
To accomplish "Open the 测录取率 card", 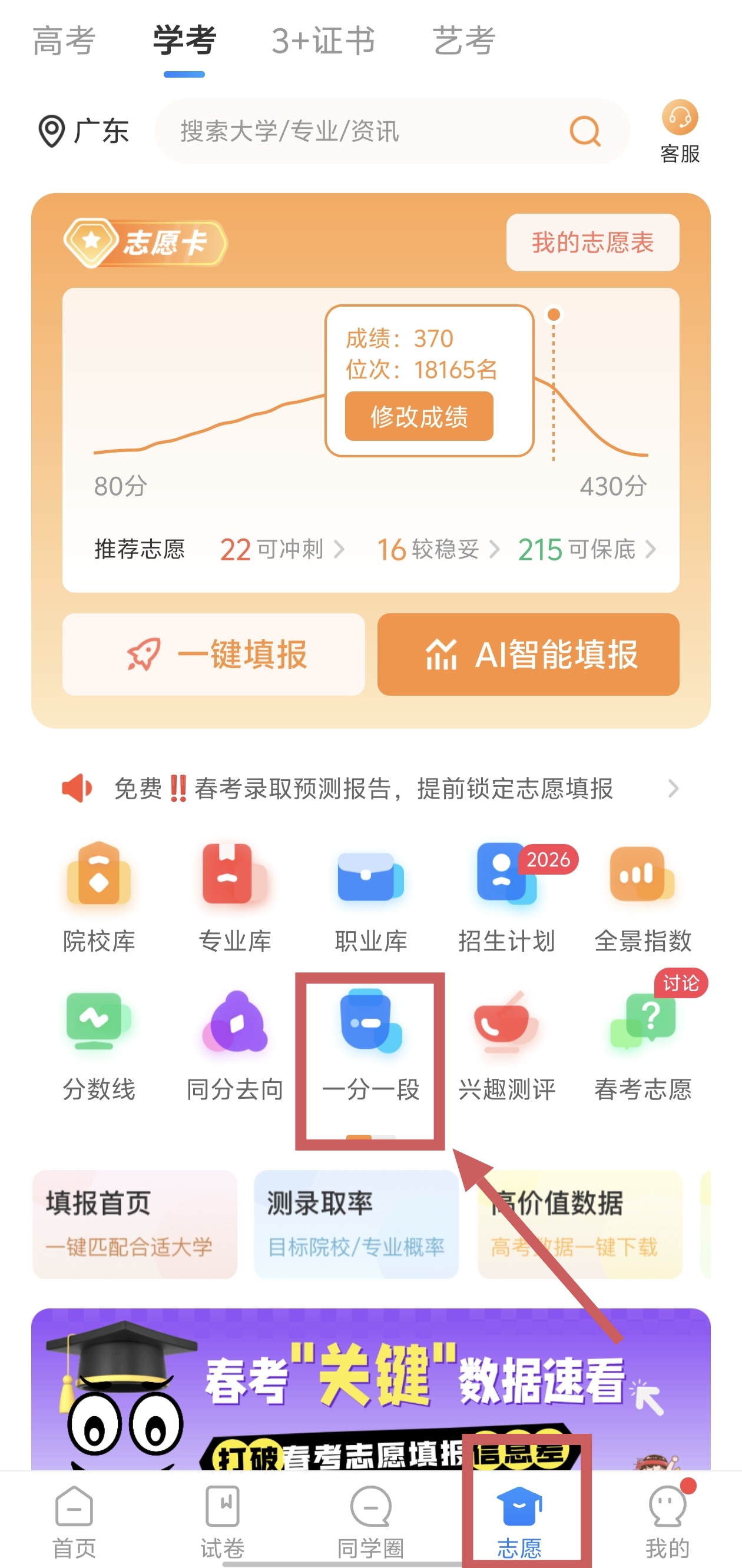I will 356,1224.
